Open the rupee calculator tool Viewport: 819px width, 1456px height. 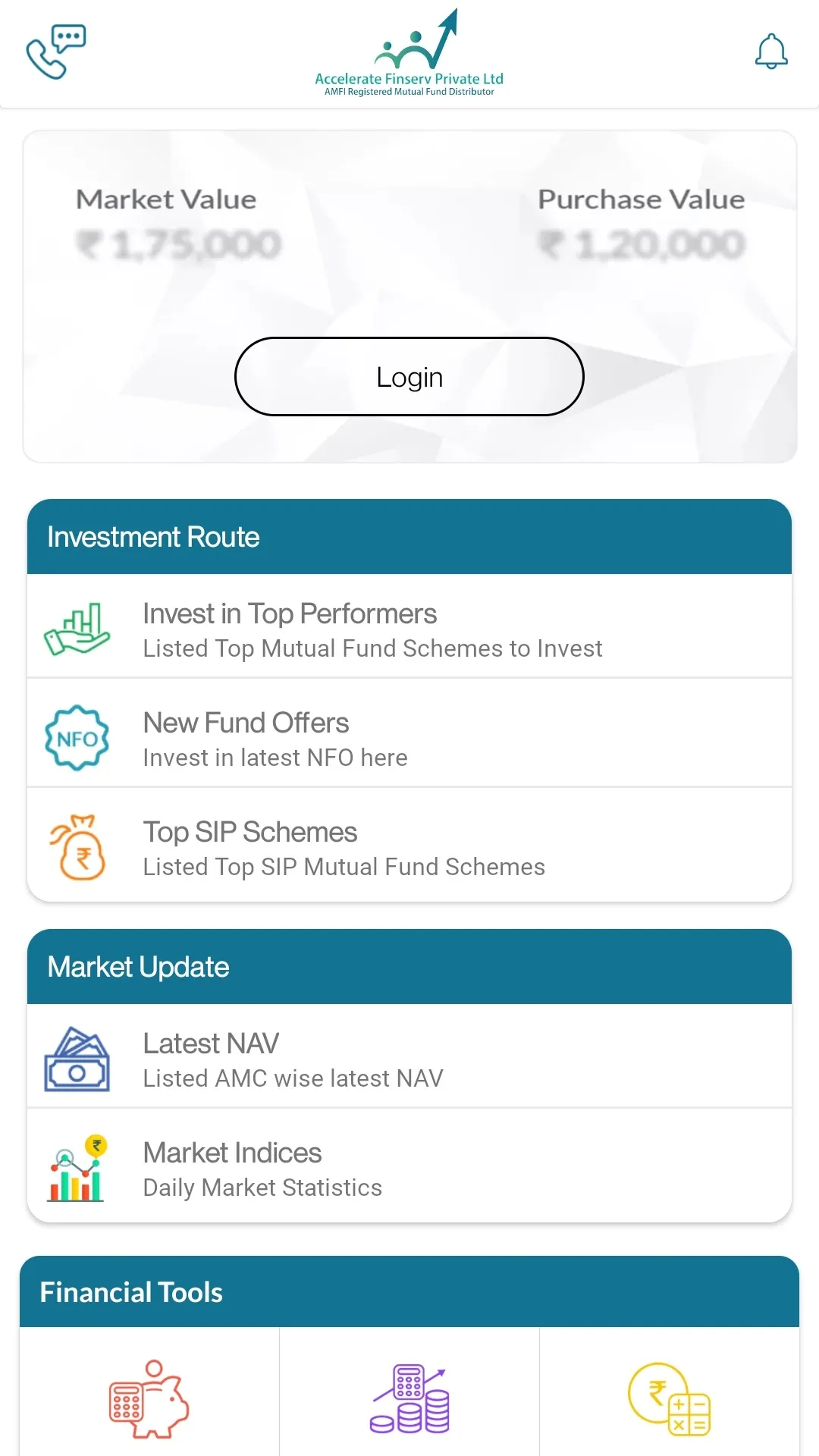(x=669, y=1398)
